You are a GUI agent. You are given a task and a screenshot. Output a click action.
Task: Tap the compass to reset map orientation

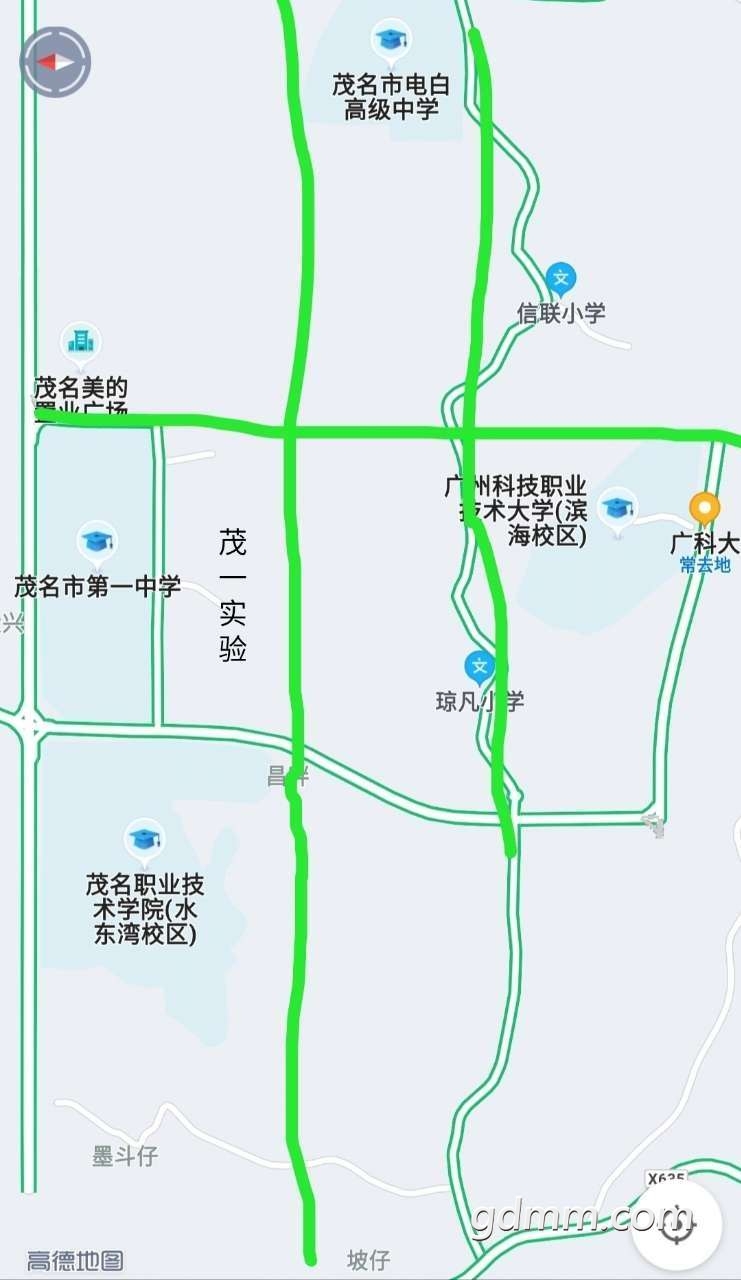pyautogui.click(x=56, y=62)
